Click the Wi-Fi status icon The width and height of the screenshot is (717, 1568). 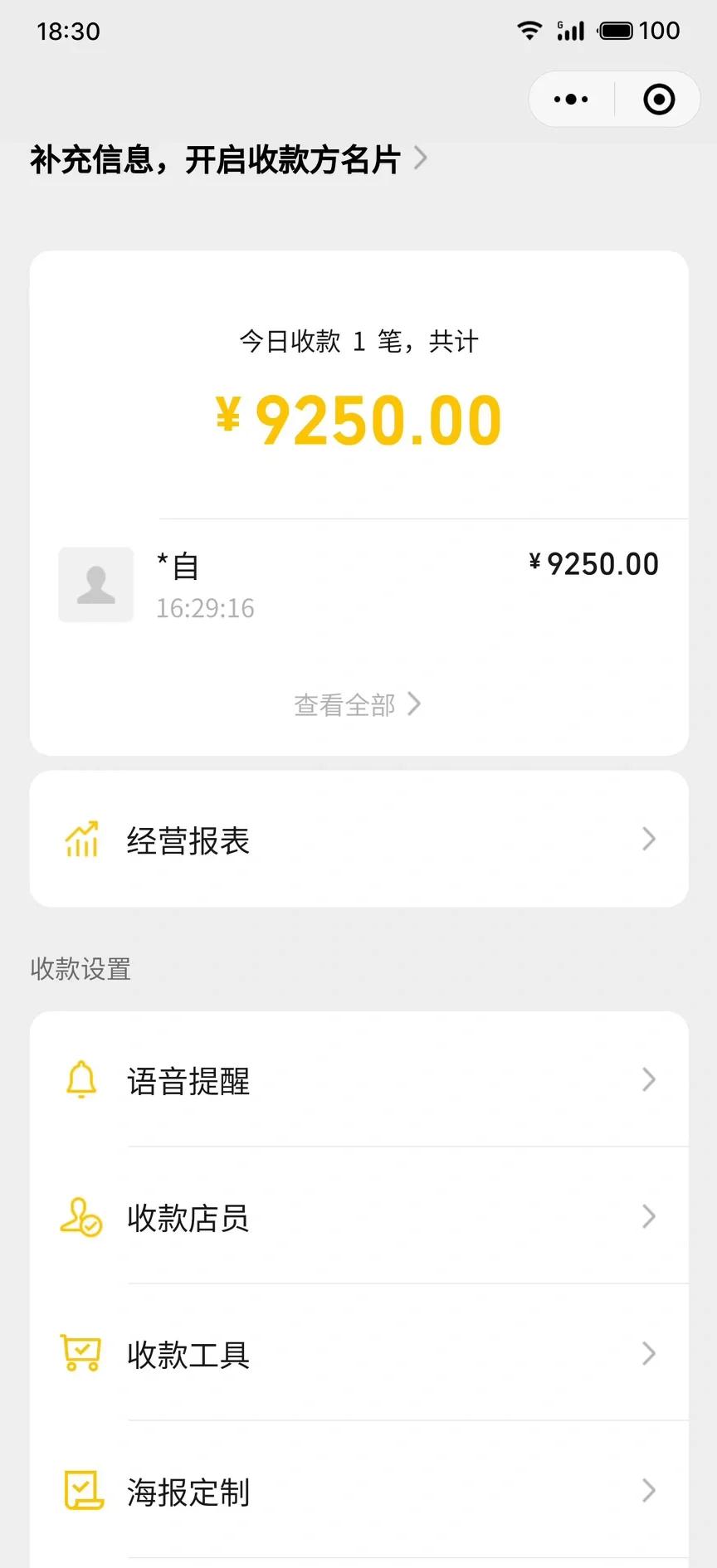[531, 30]
